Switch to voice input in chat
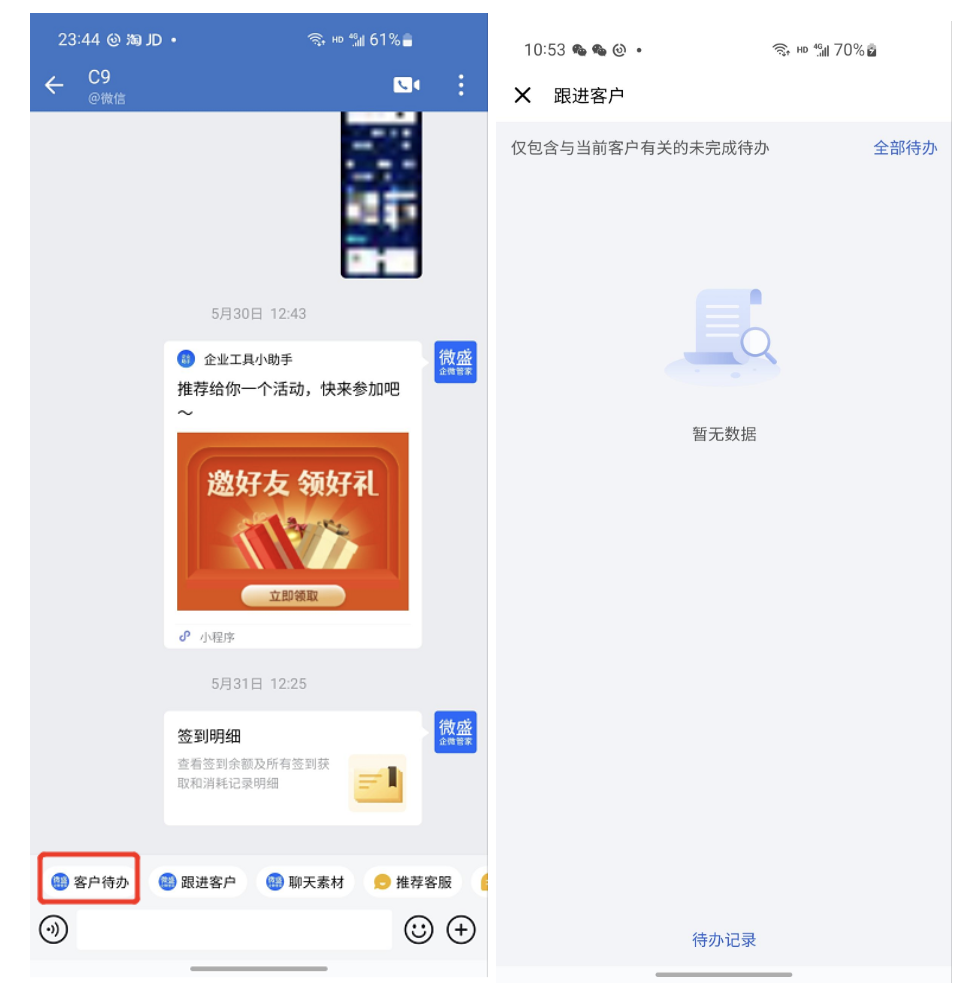Viewport: 968px width, 1000px height. click(x=53, y=930)
